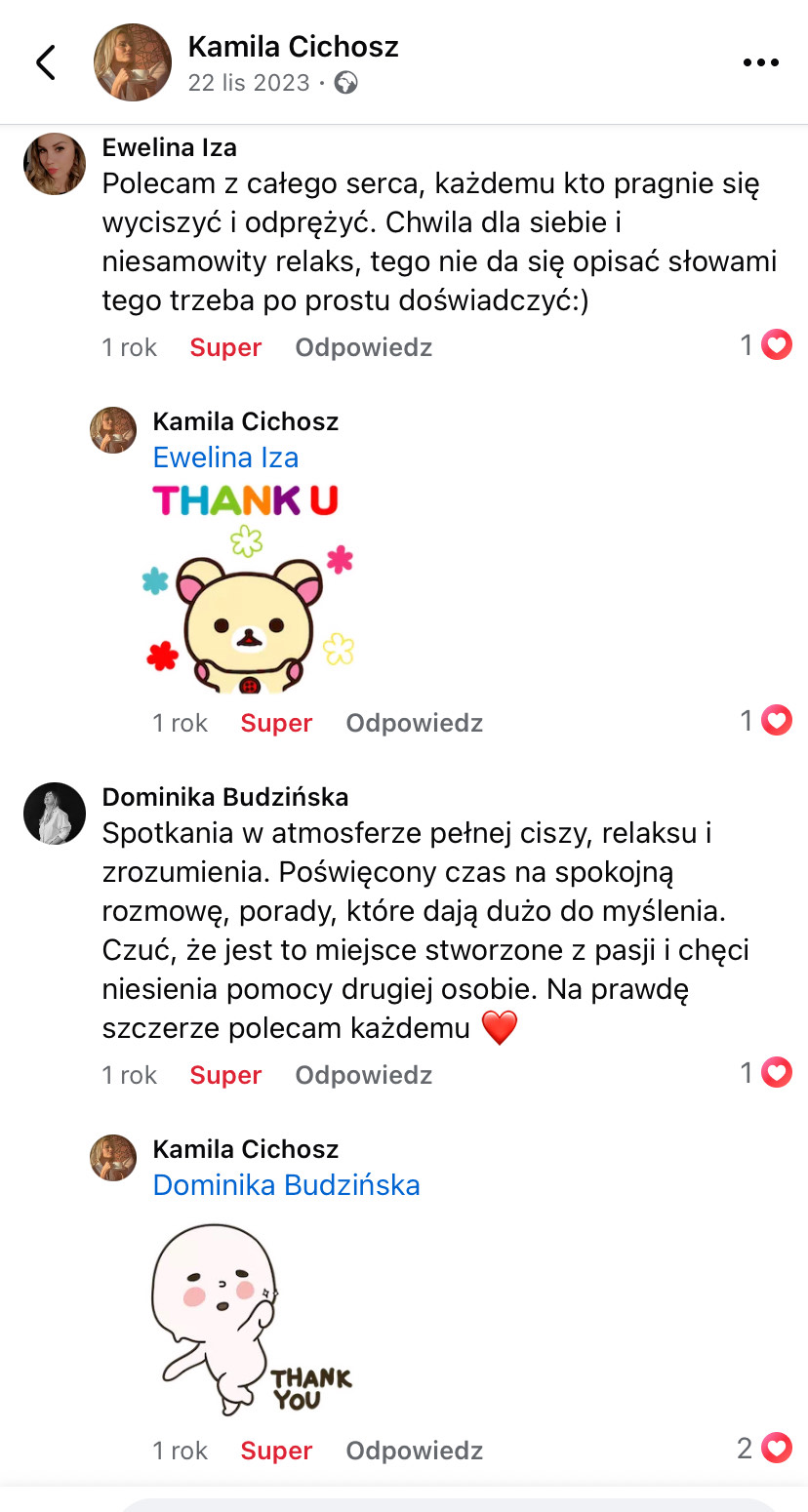
Task: View reactions on Ewelina Iza's comment
Action: (x=766, y=345)
